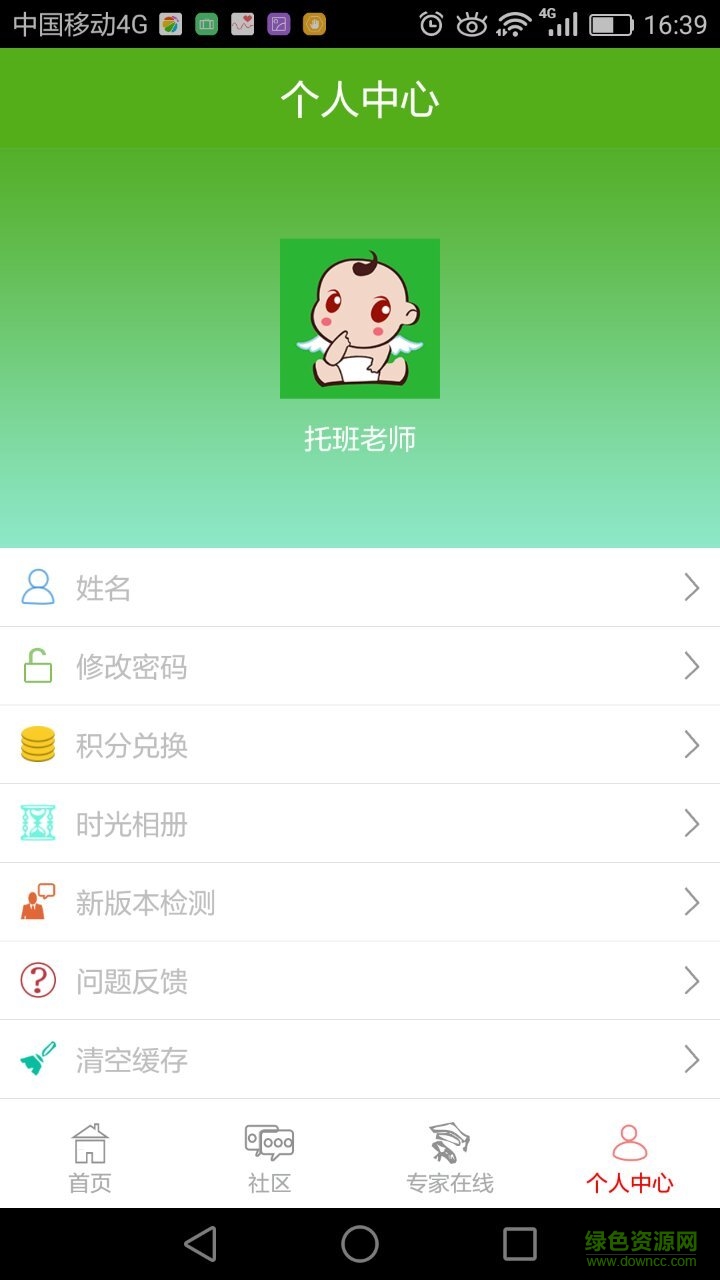Go to the 专家在线 tab

[x=450, y=1159]
